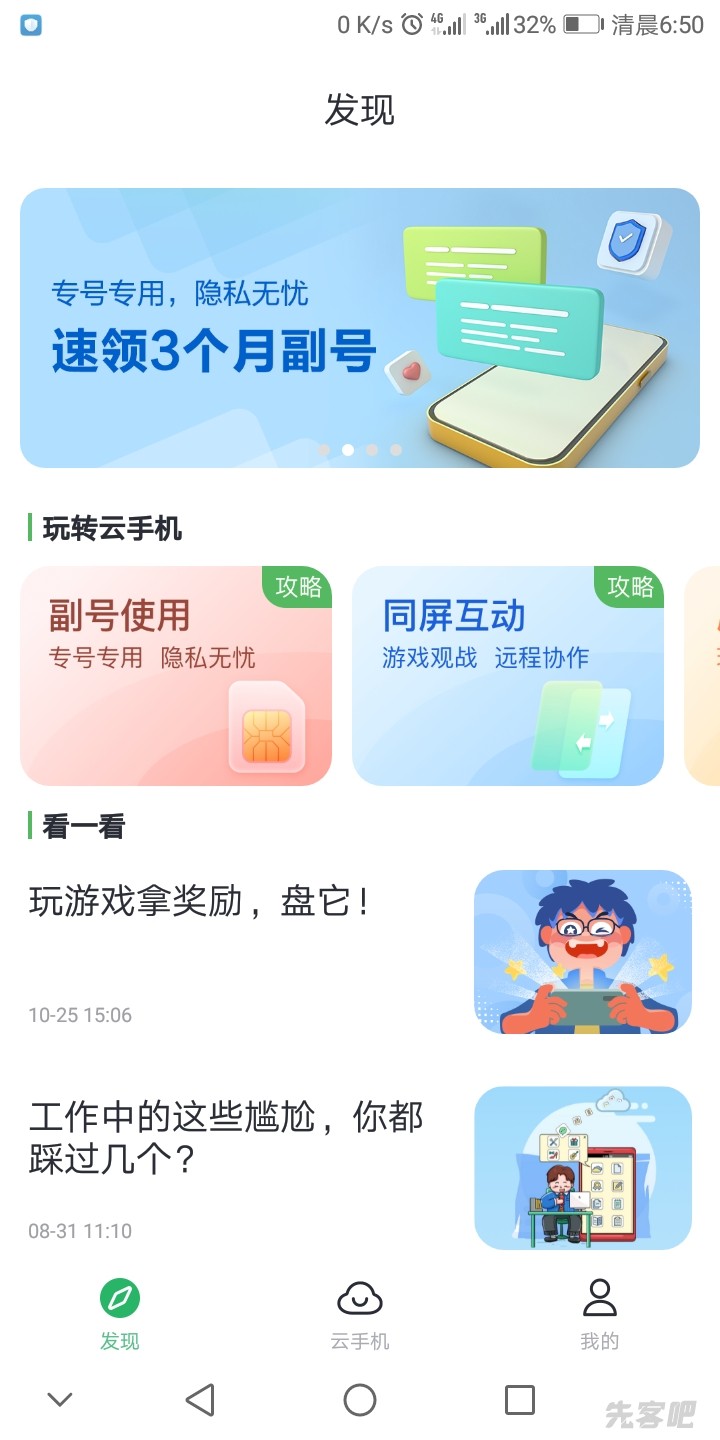The image size is (720, 1440).
Task: Open article 工作中的这些尴尬，你都踩过几个？
Action: click(x=226, y=1138)
